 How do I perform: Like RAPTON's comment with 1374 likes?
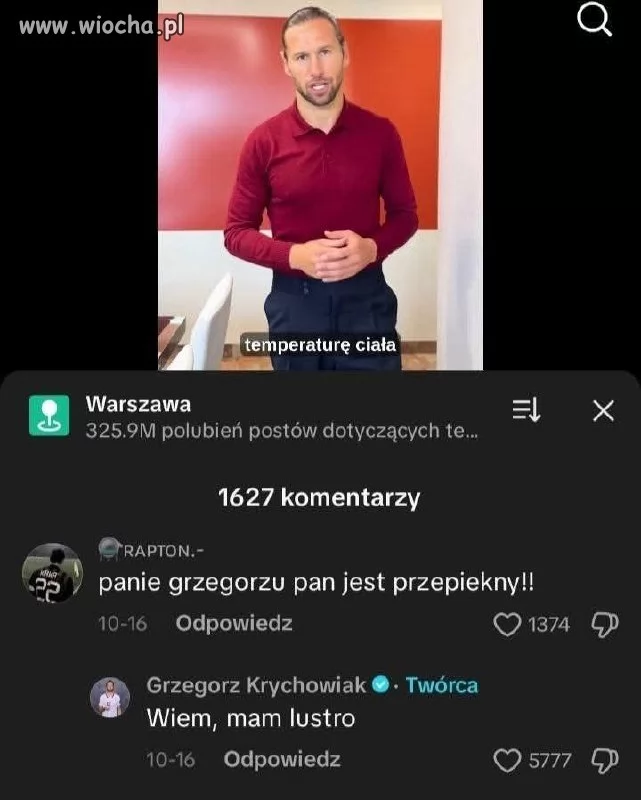[509, 625]
